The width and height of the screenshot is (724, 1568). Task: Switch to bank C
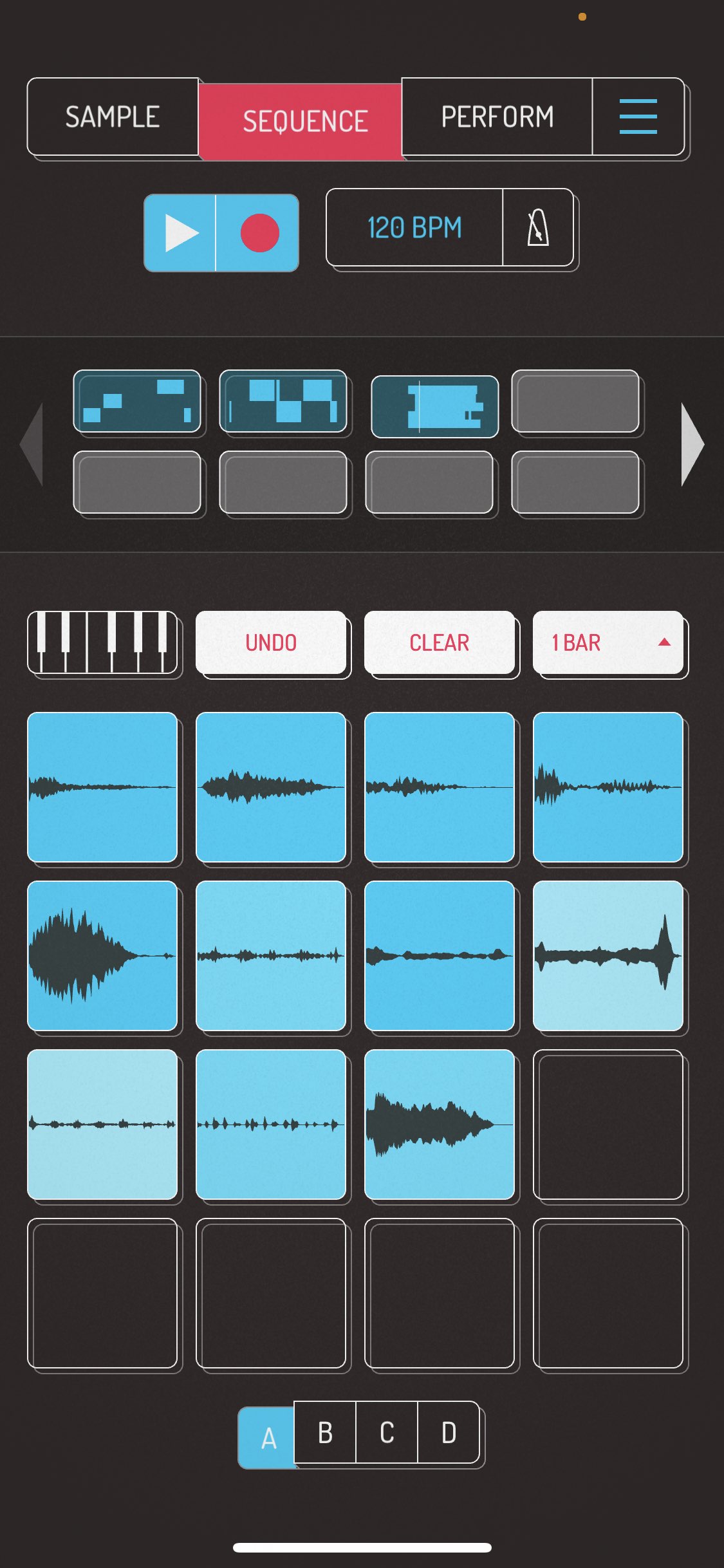(387, 1432)
